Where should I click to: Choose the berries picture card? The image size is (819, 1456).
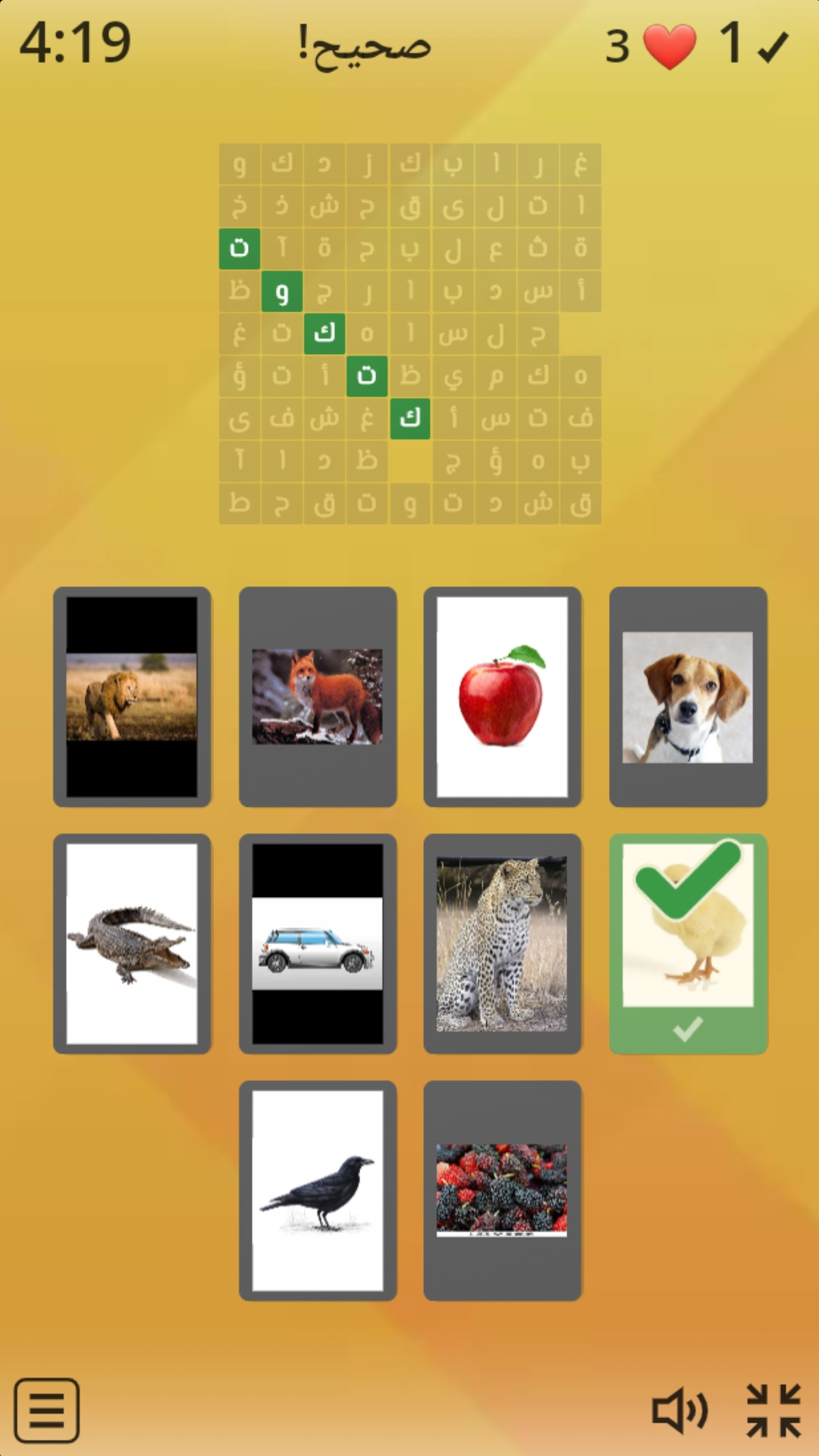pos(502,1191)
